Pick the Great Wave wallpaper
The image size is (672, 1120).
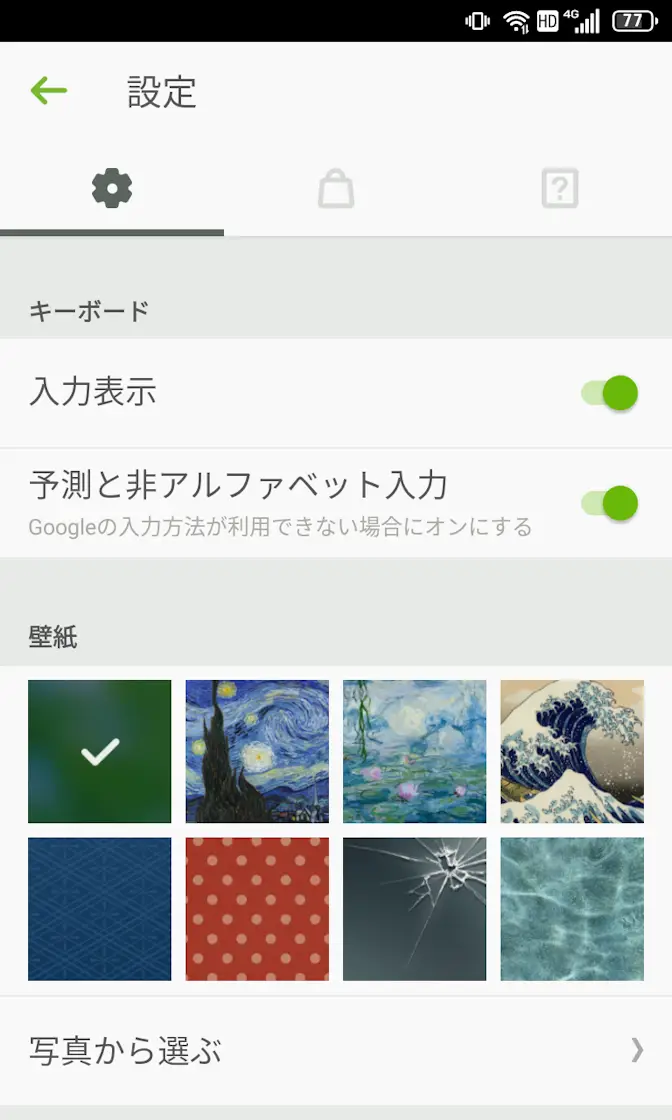572,751
